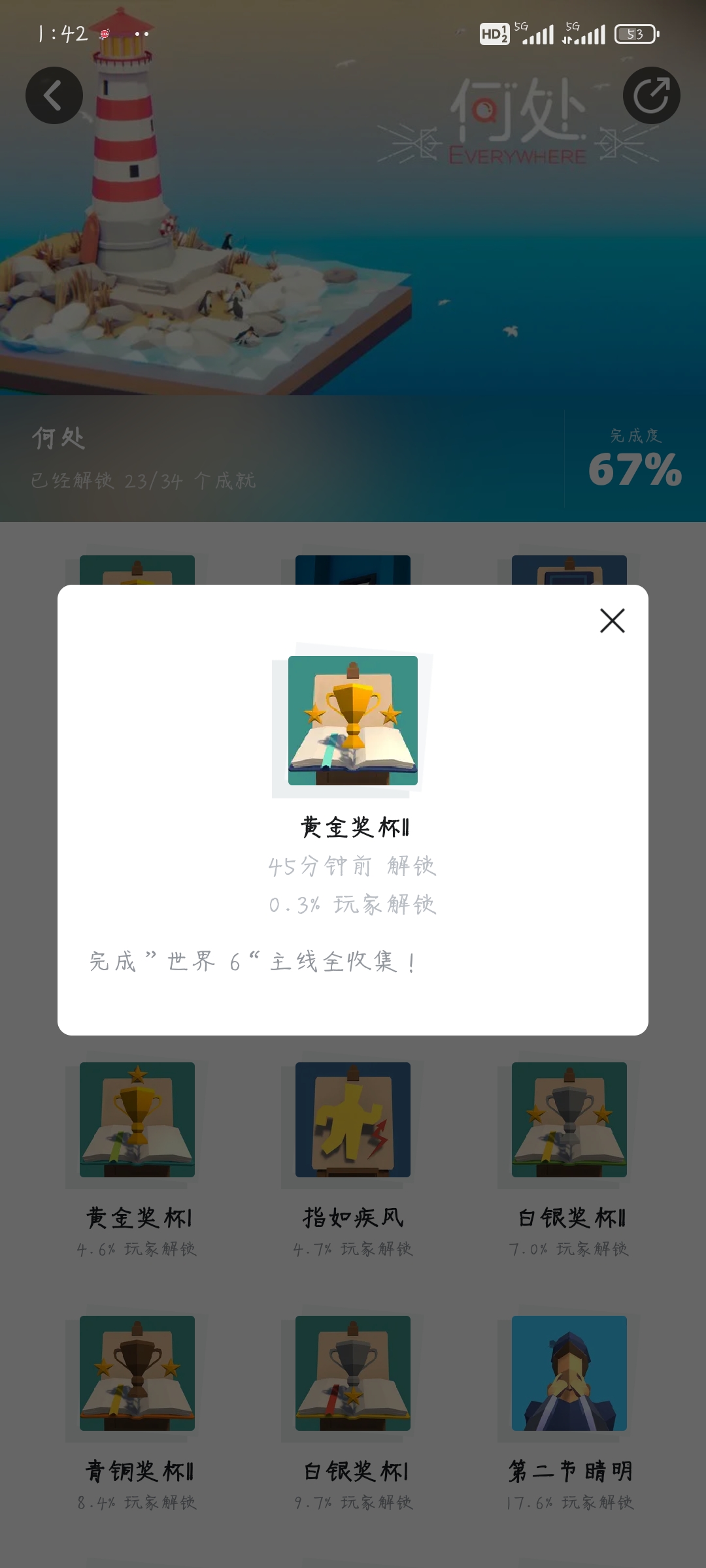Go back using the top-left arrow
The width and height of the screenshot is (706, 1568).
click(54, 95)
